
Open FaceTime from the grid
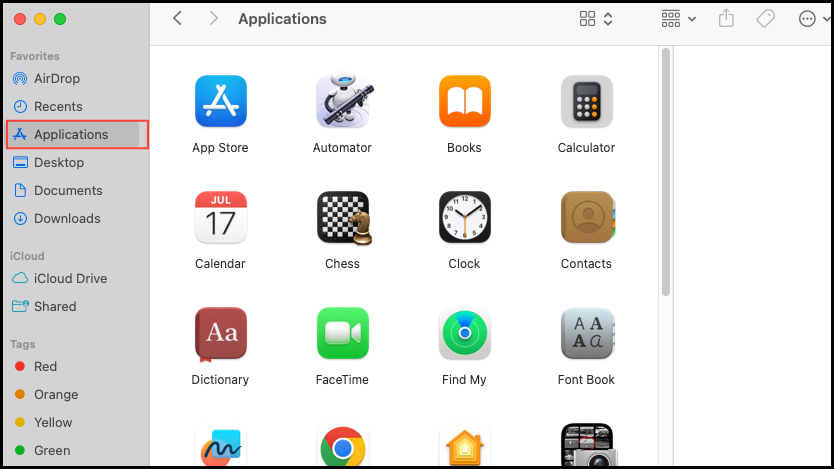342,334
